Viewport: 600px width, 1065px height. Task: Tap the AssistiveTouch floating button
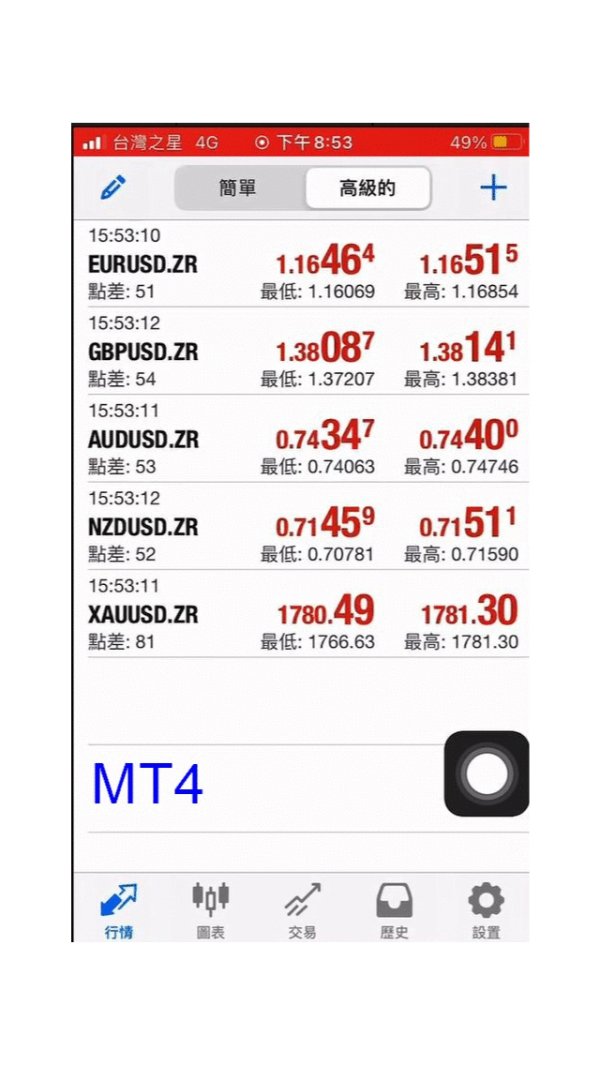click(x=487, y=774)
